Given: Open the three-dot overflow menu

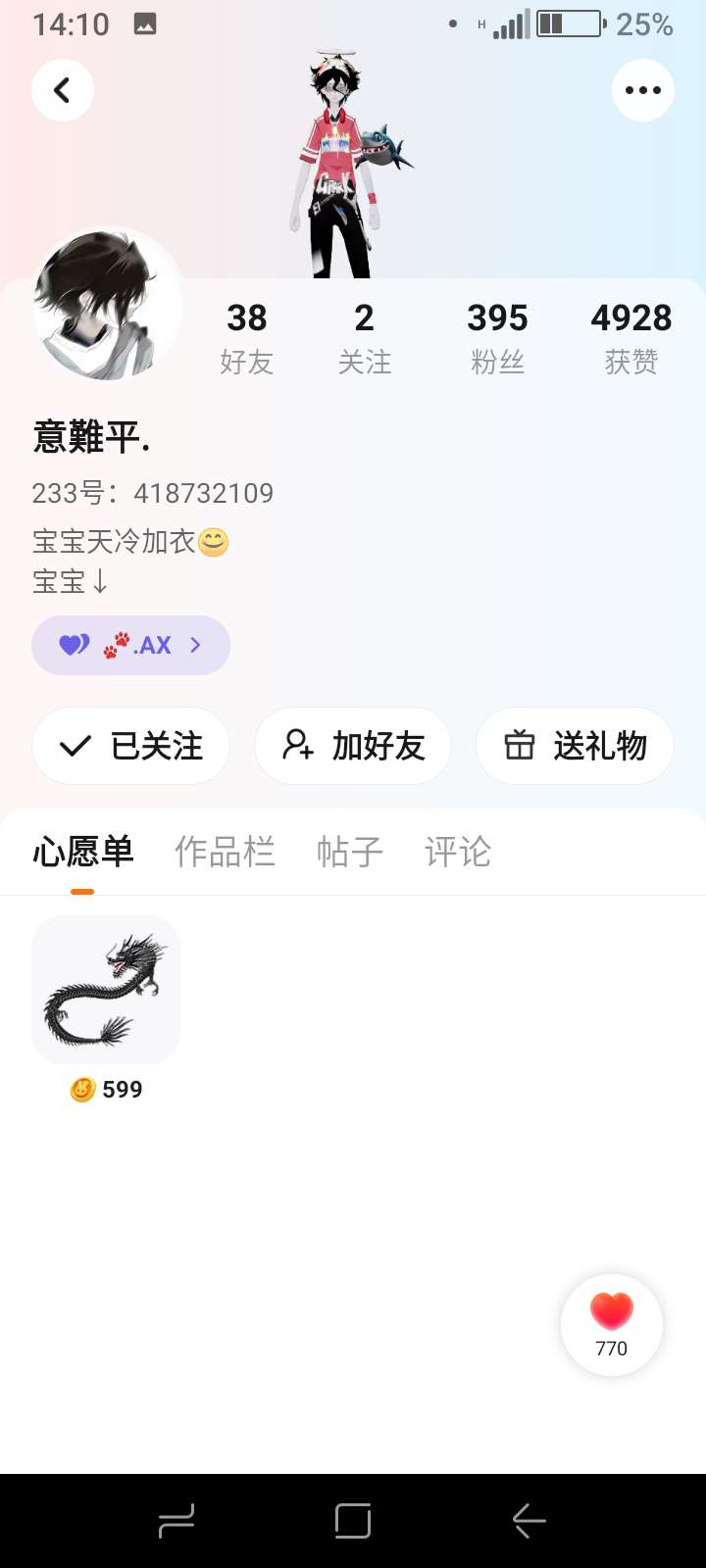Looking at the screenshot, I should (x=643, y=90).
